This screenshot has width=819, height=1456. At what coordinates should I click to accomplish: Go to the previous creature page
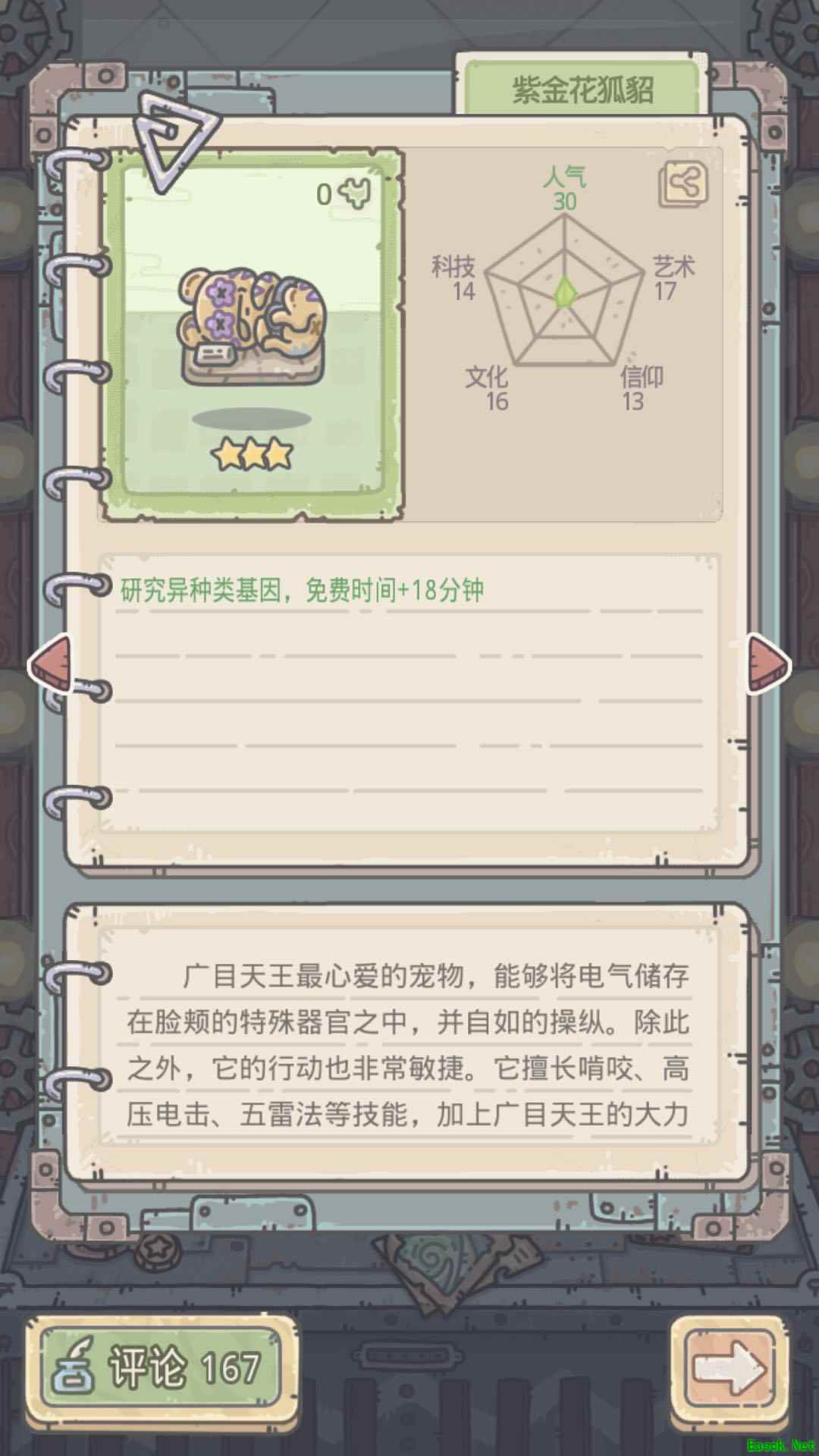pyautogui.click(x=50, y=665)
